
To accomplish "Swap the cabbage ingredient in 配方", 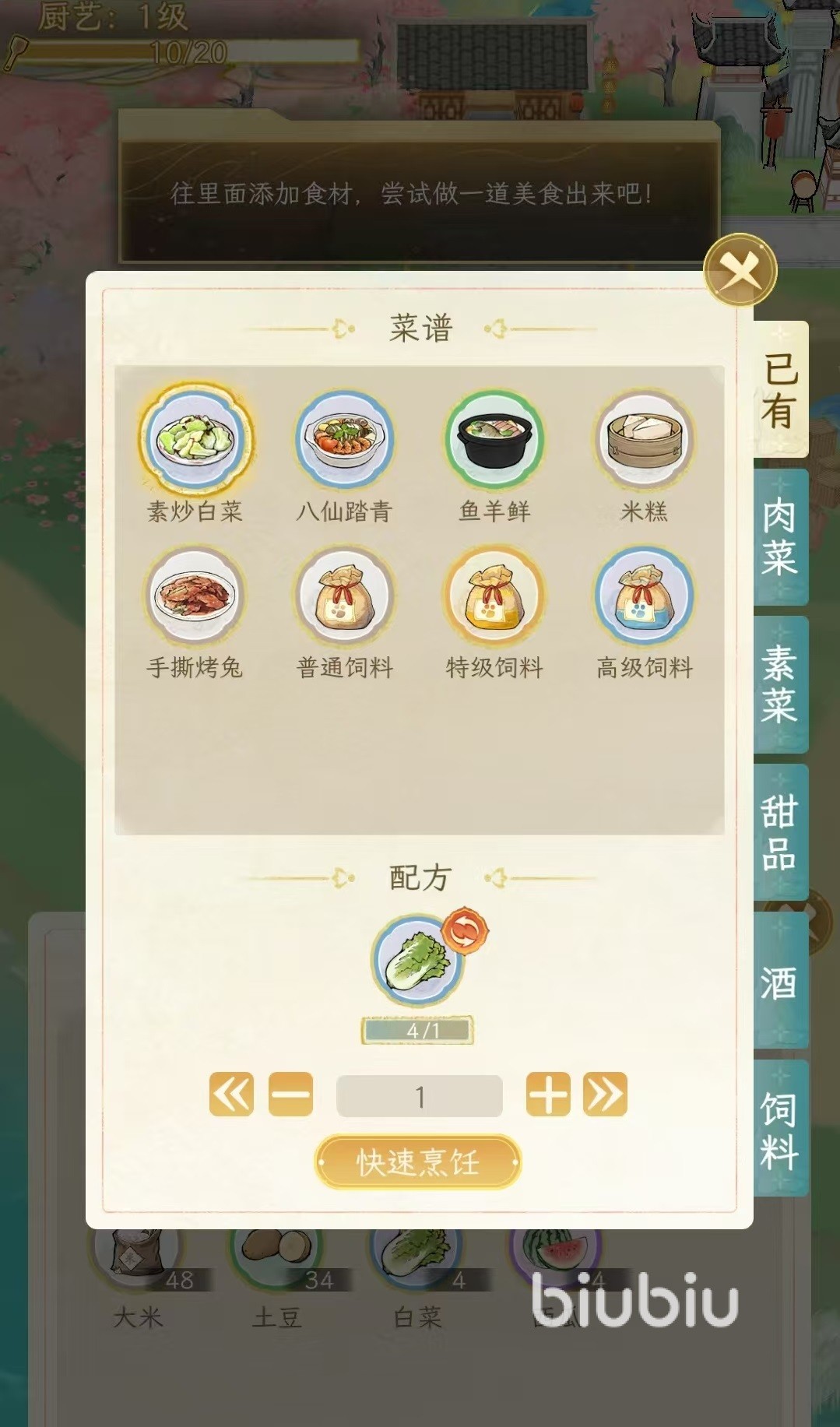I will click(x=465, y=930).
